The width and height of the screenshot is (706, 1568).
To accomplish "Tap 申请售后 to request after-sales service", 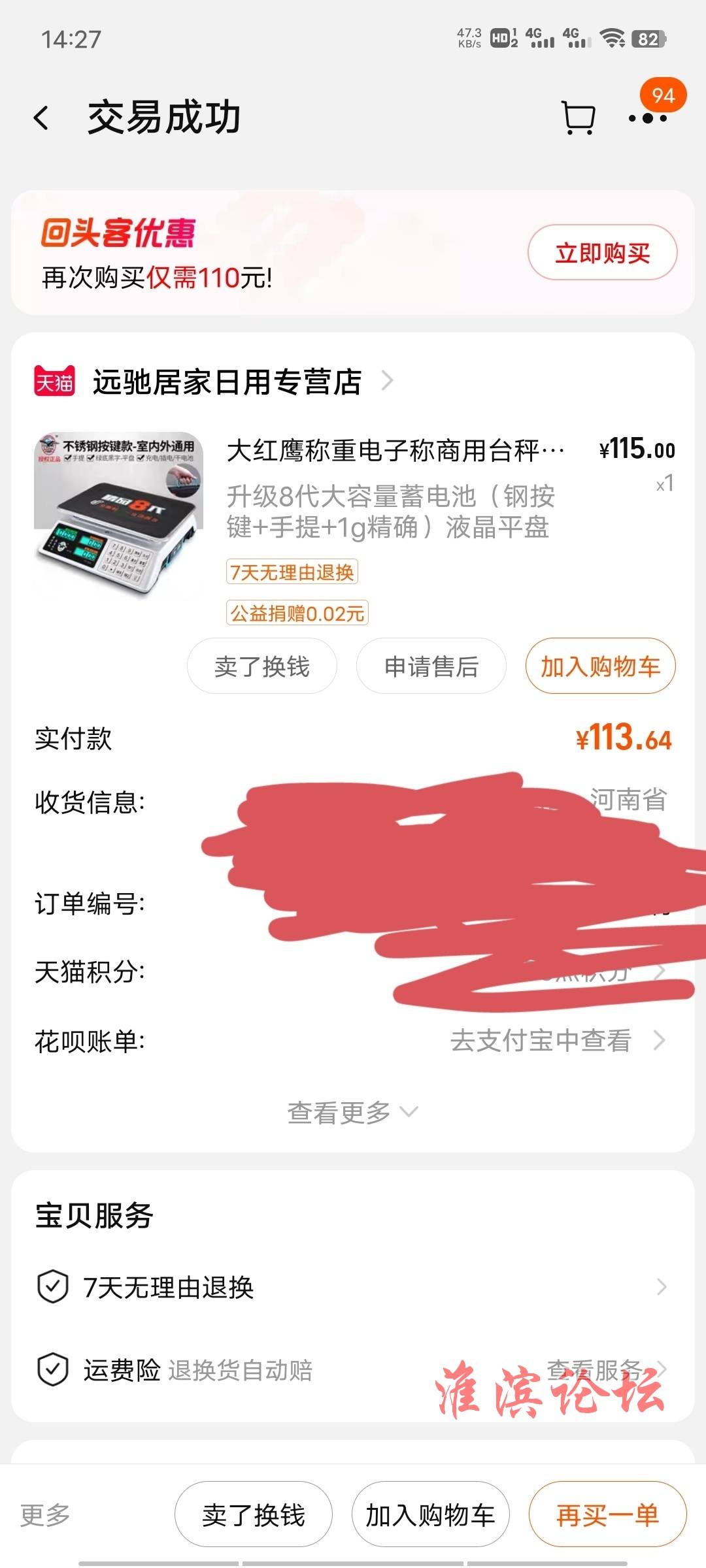I will tap(431, 666).
